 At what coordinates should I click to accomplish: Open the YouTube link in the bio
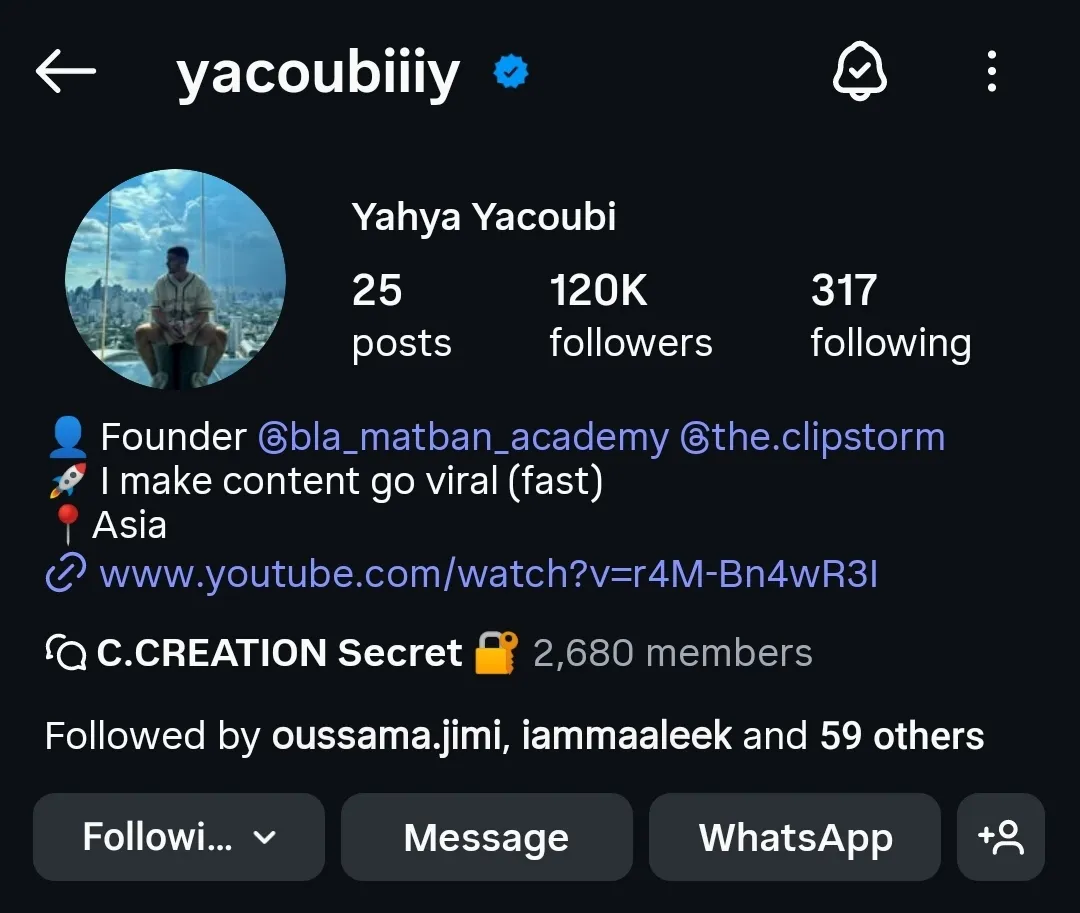[x=488, y=574]
